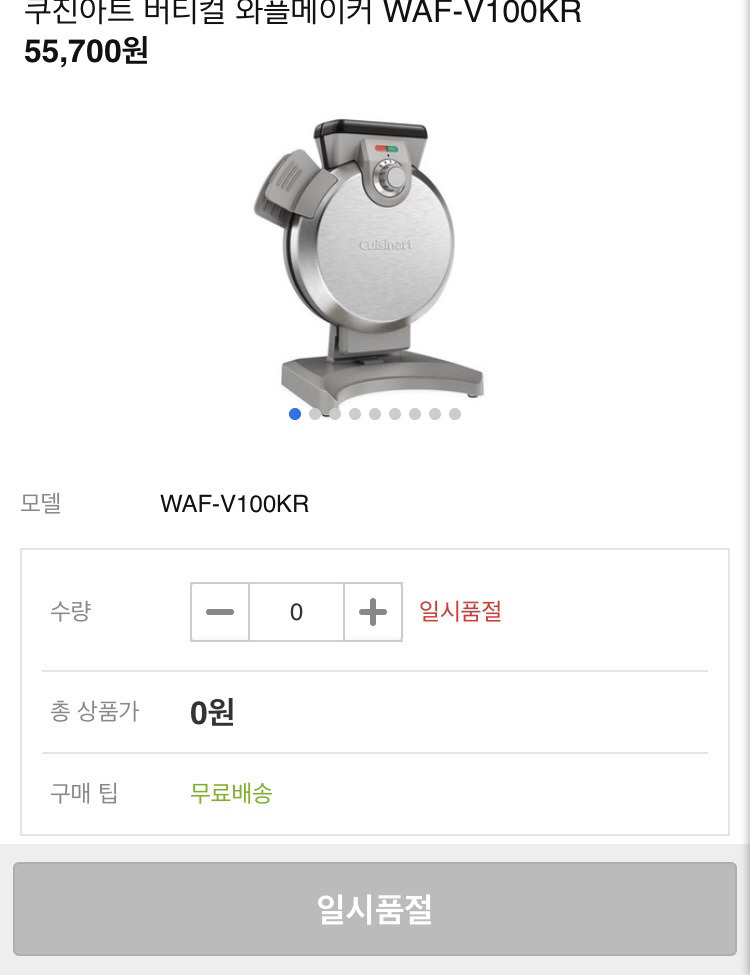The image size is (750, 975).
Task: Increase quantity with the plus button
Action: coord(373,612)
